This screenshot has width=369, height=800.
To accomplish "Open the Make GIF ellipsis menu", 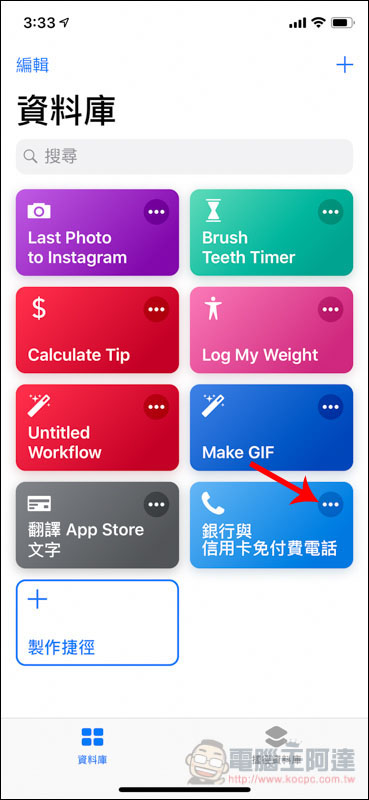I will [x=331, y=407].
